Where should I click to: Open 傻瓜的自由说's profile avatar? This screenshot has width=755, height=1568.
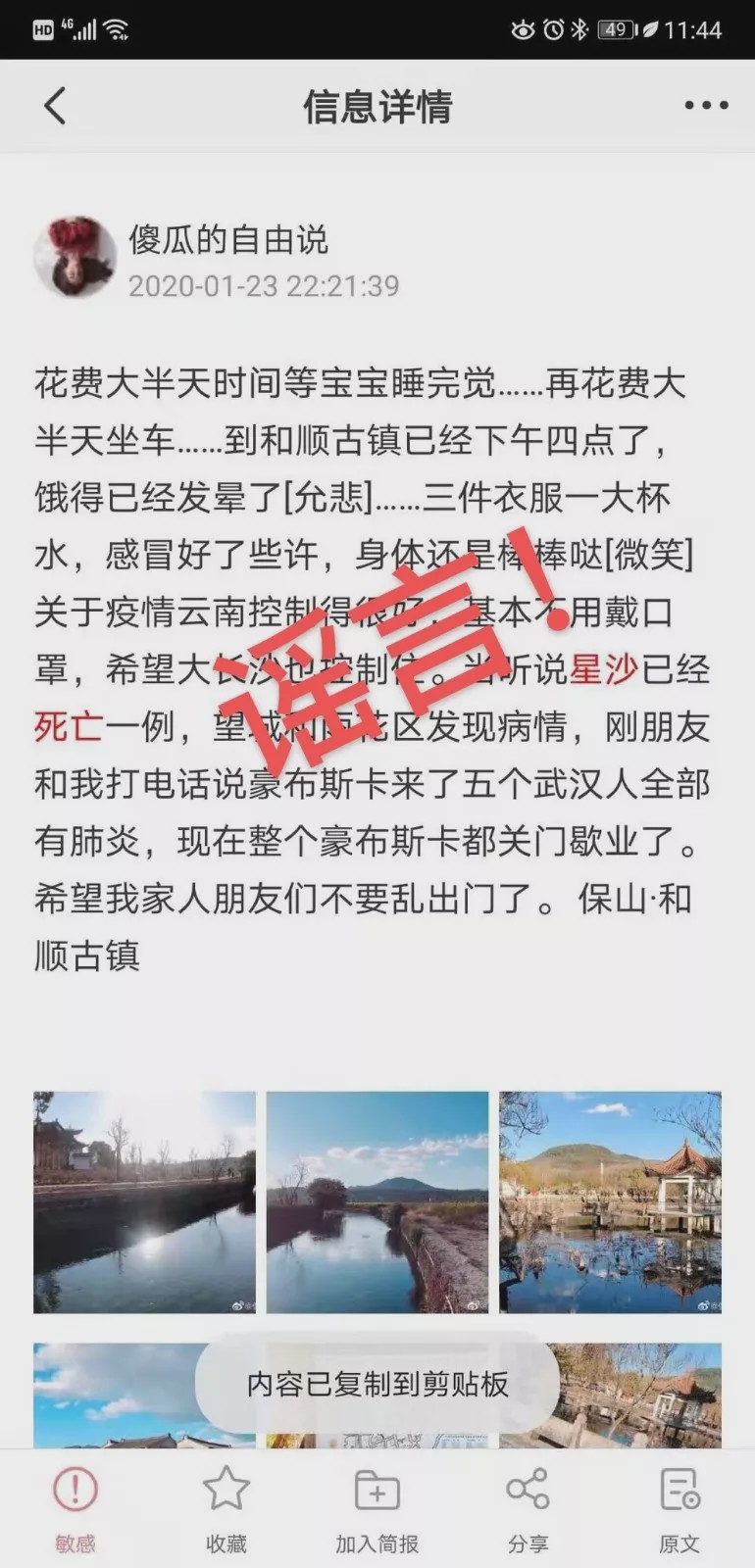(75, 257)
